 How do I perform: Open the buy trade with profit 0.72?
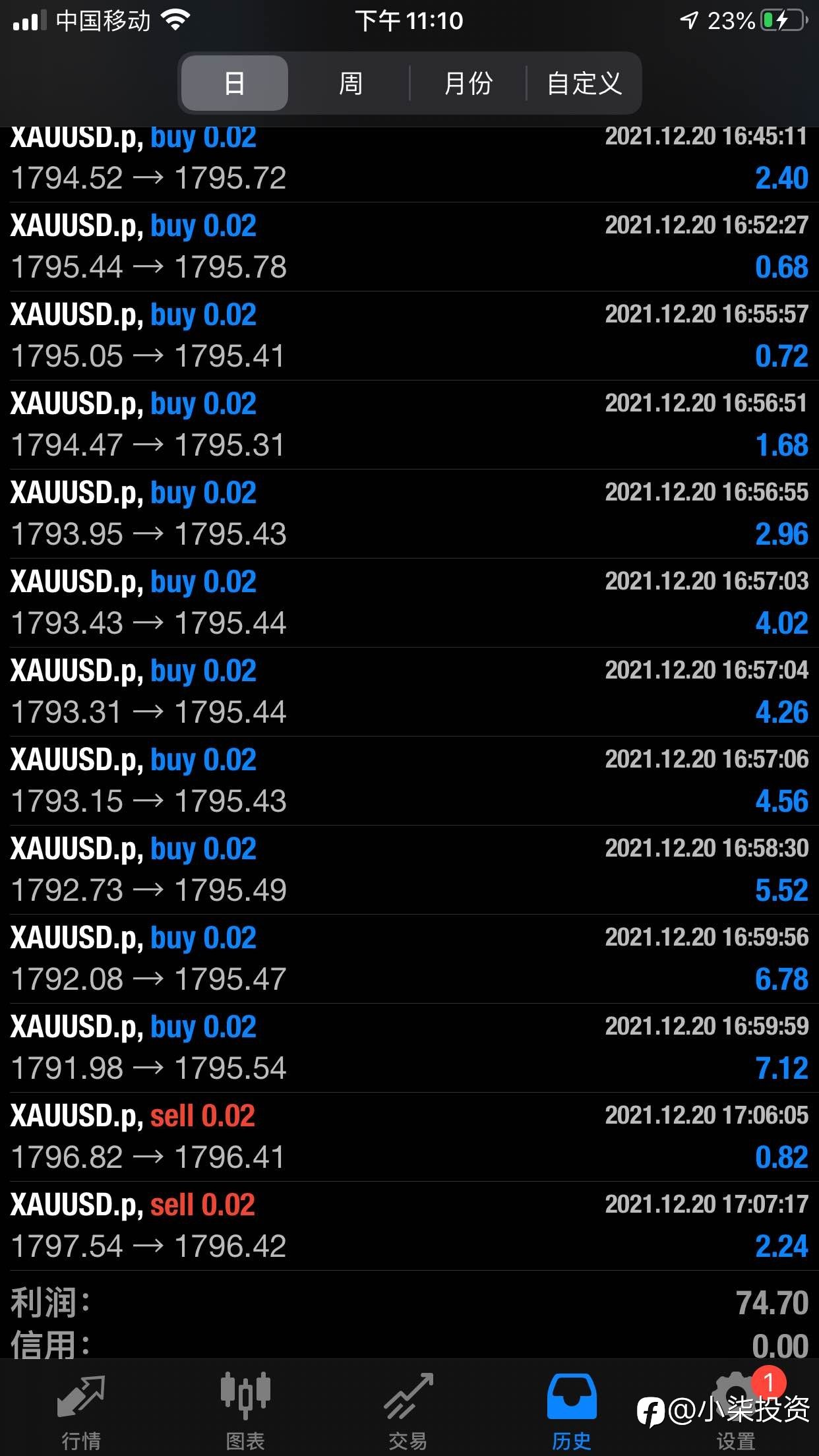409,336
